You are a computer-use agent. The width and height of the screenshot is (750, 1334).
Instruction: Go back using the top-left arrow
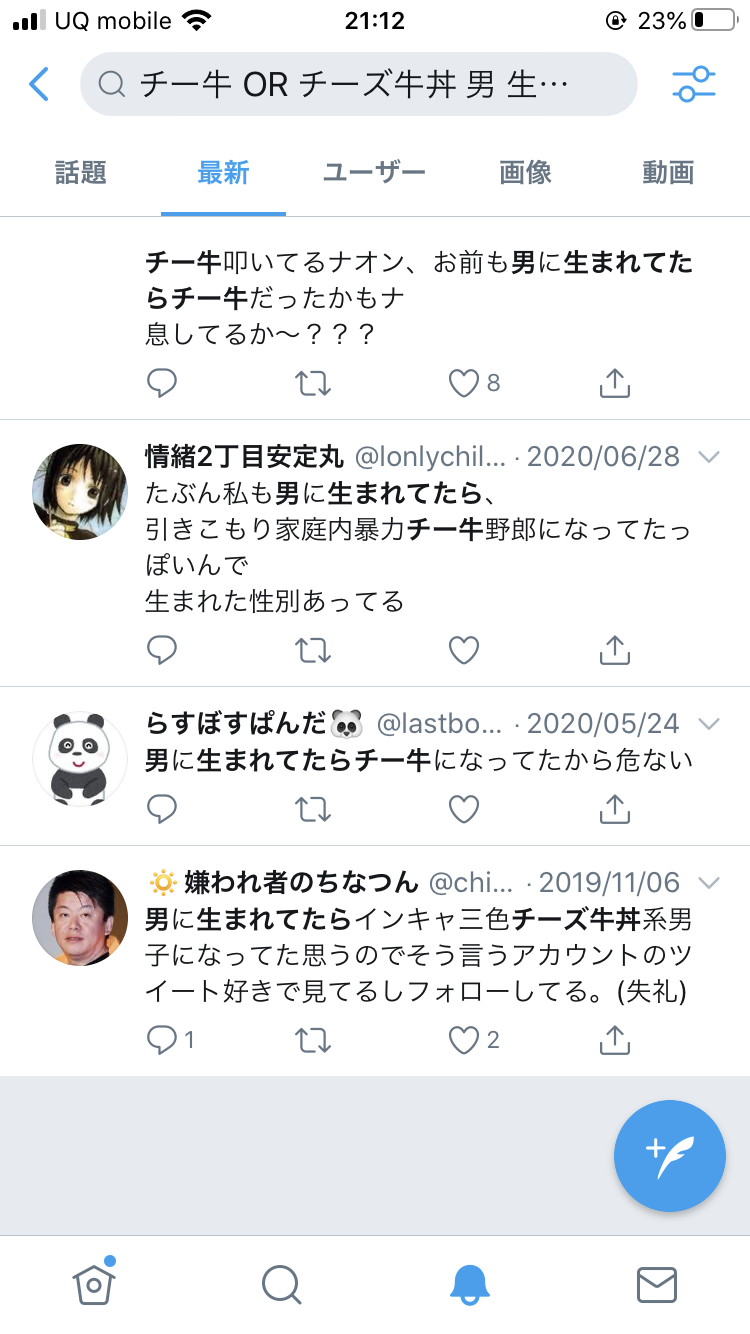pyautogui.click(x=39, y=85)
